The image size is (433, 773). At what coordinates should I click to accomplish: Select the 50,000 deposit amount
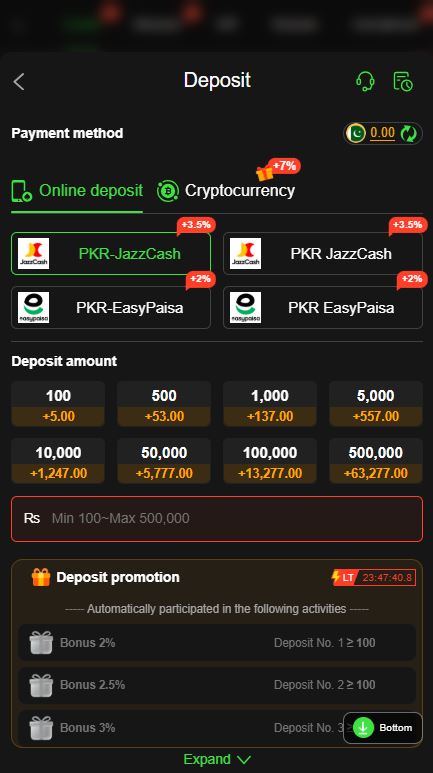pyautogui.click(x=164, y=461)
